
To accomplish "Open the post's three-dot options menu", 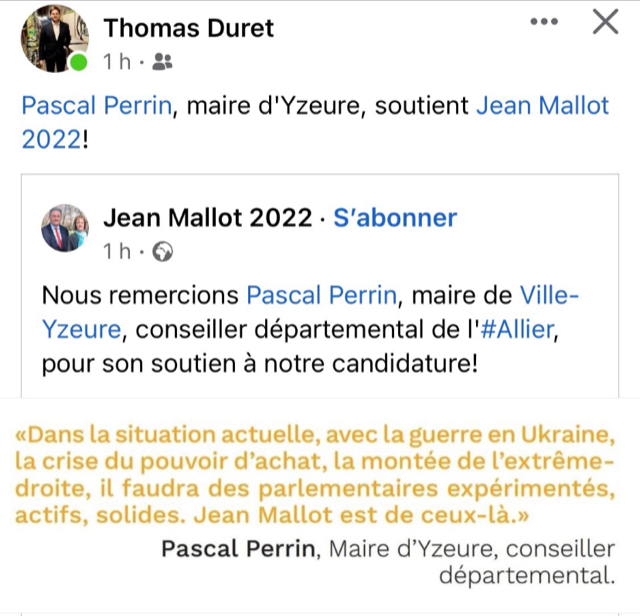I will click(546, 22).
